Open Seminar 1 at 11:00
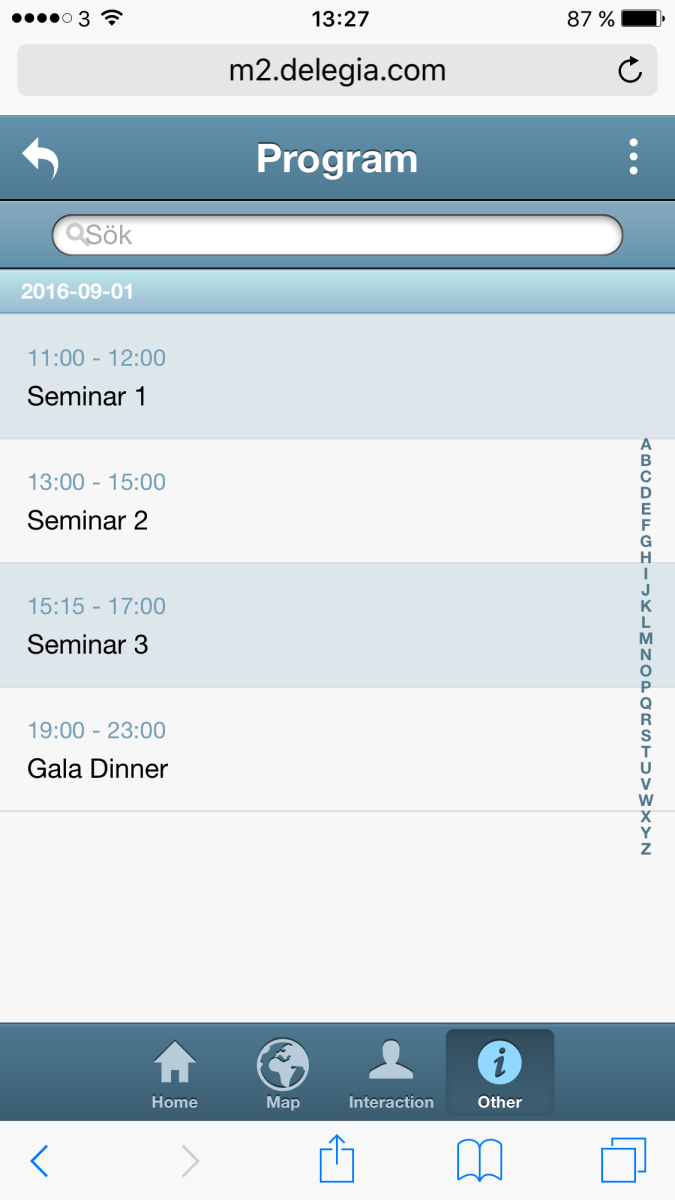Image resolution: width=675 pixels, height=1200 pixels. [x=337, y=377]
